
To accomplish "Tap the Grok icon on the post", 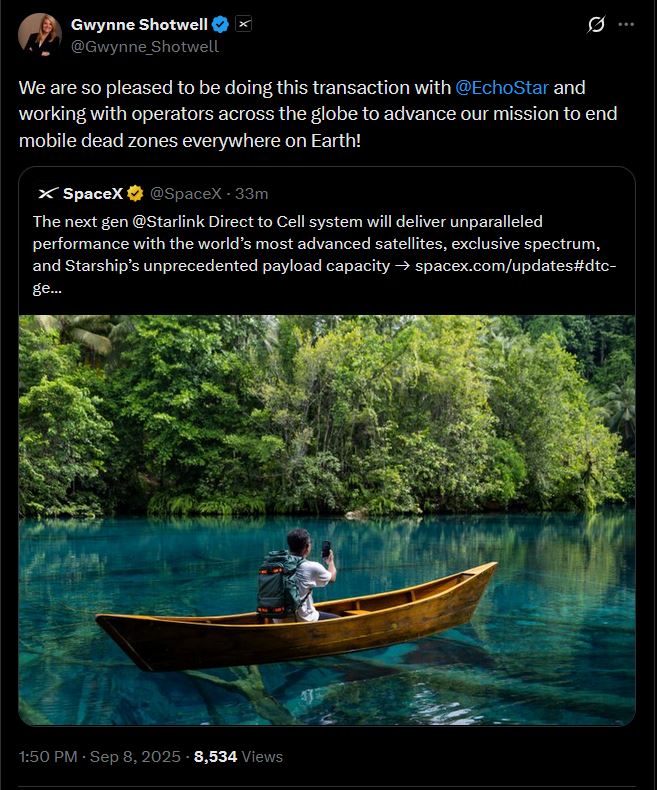I will coord(596,24).
